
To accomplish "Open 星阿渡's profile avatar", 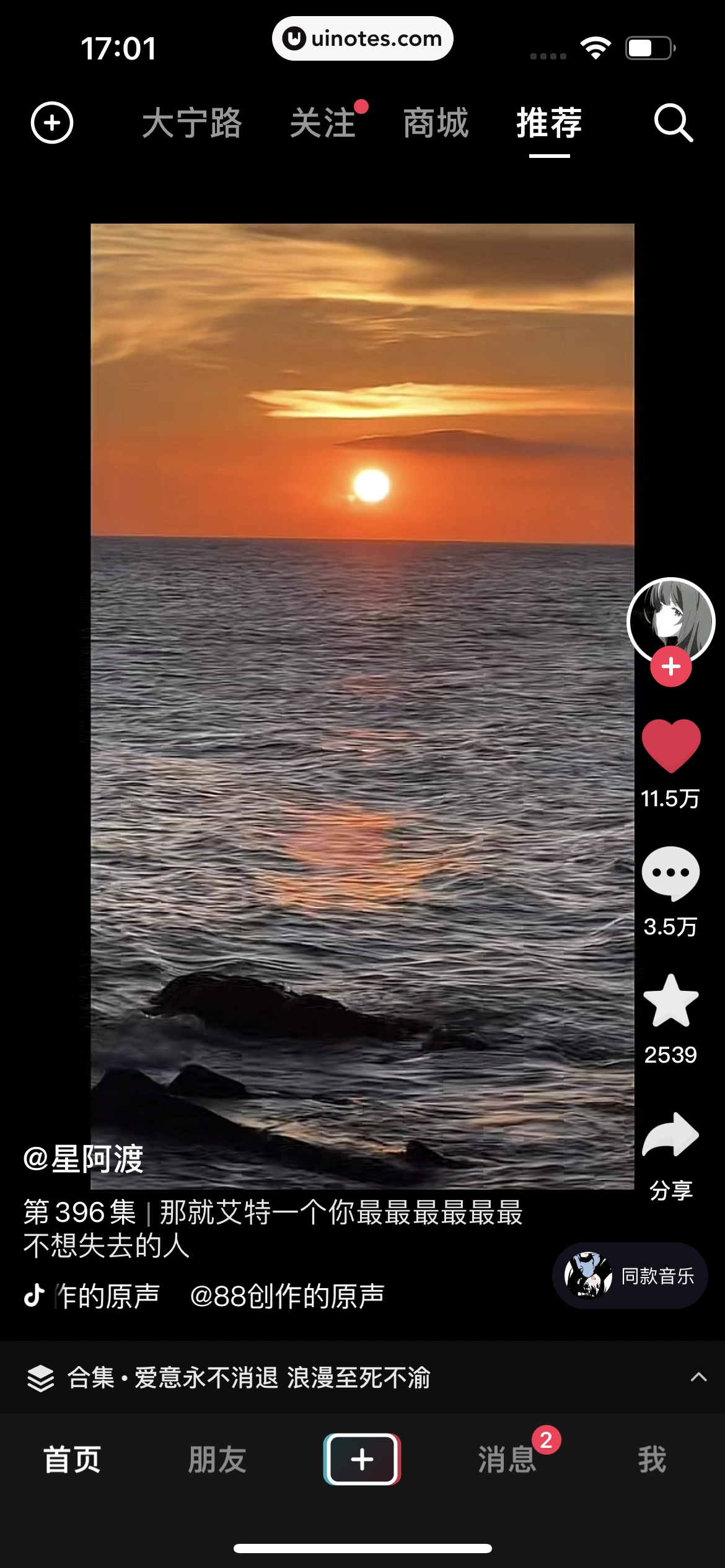I will 671,619.
